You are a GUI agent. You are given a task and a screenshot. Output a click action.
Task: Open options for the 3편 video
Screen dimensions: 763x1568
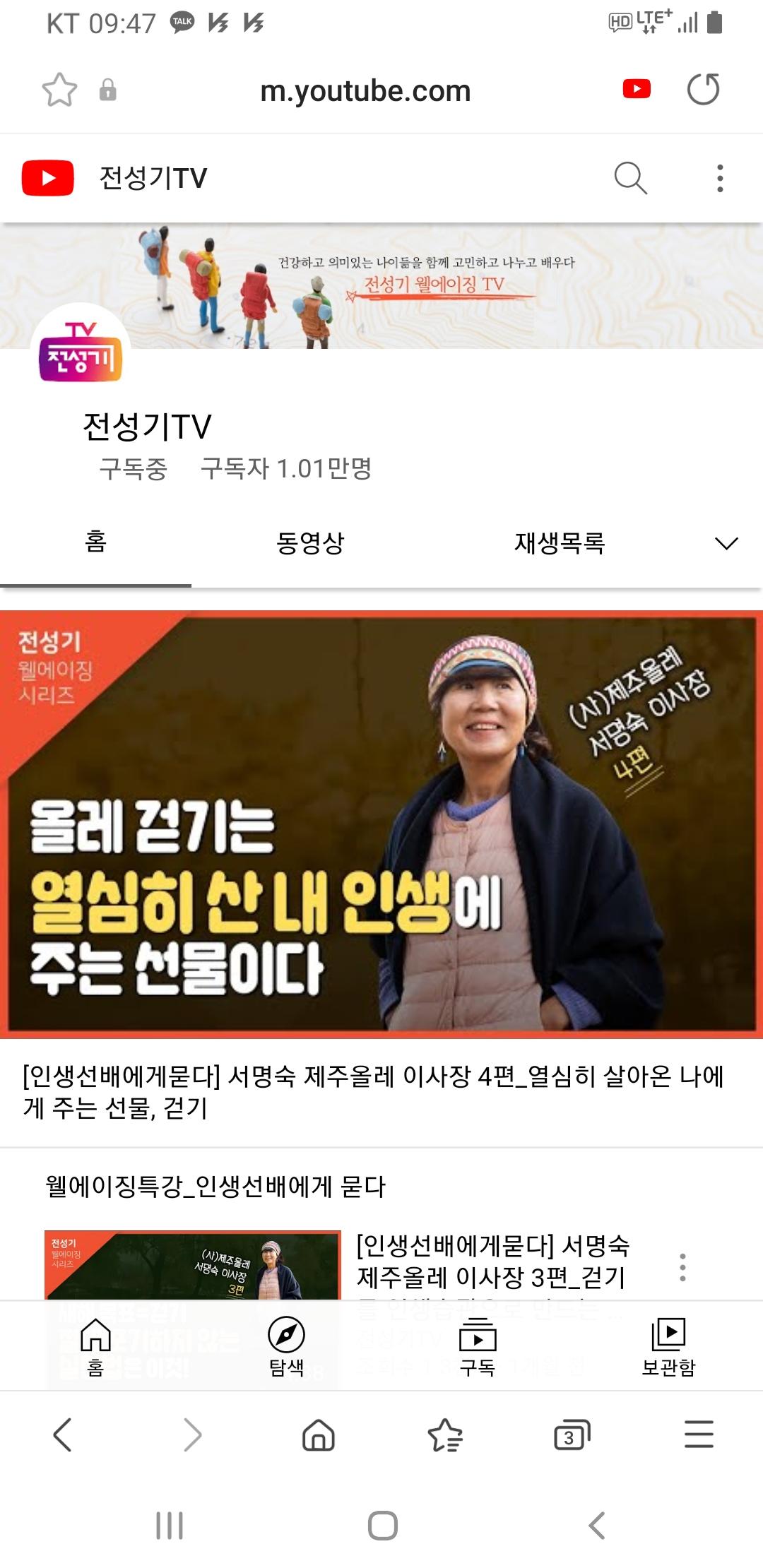[682, 1267]
